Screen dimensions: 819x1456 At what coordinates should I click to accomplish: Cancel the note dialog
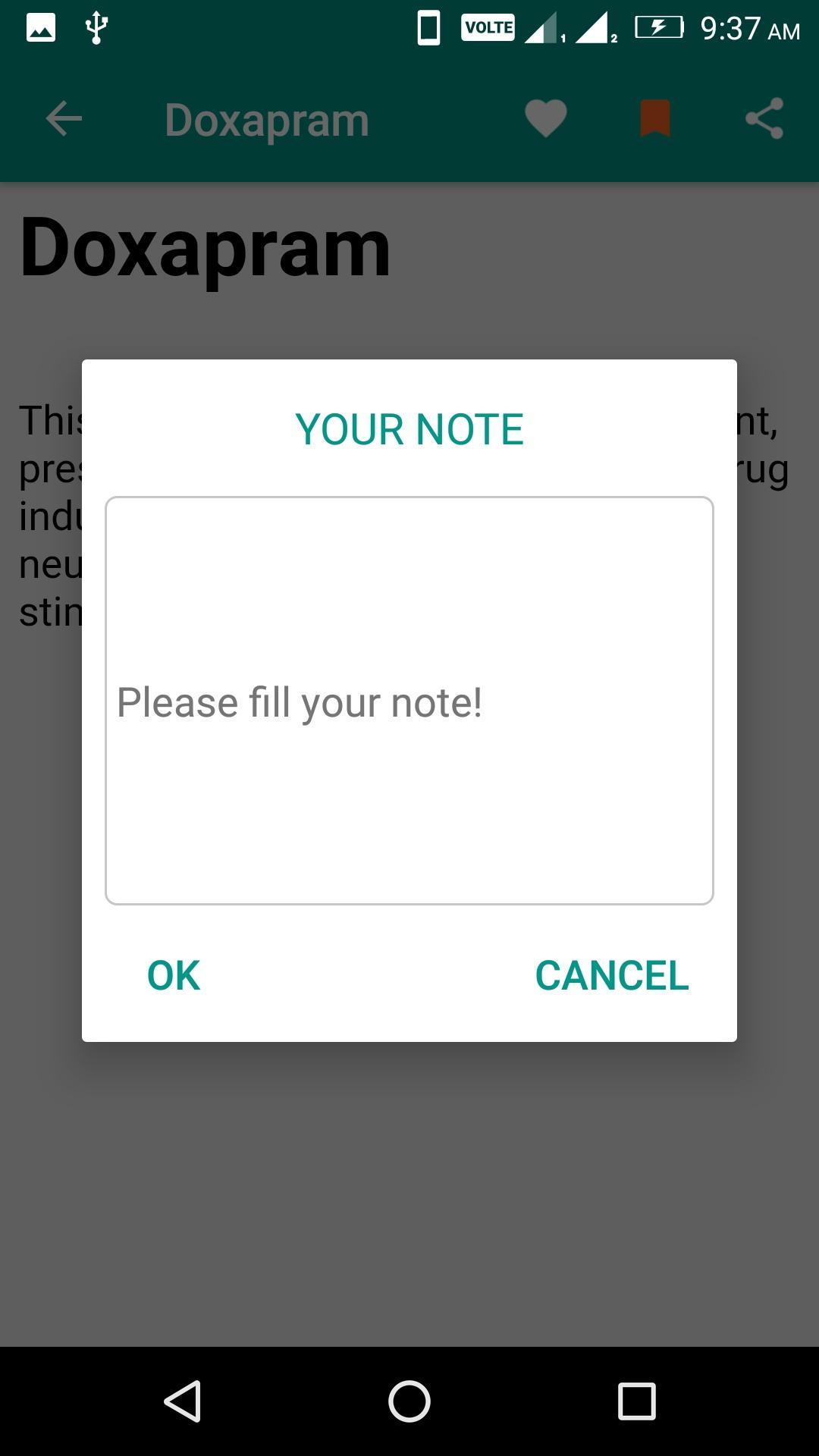[612, 975]
